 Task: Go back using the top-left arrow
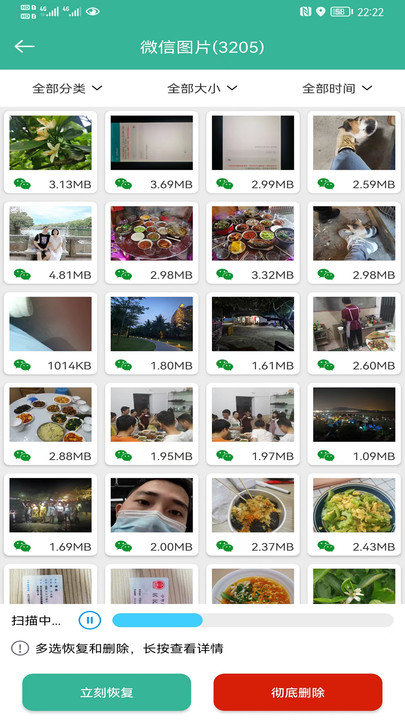tap(24, 46)
